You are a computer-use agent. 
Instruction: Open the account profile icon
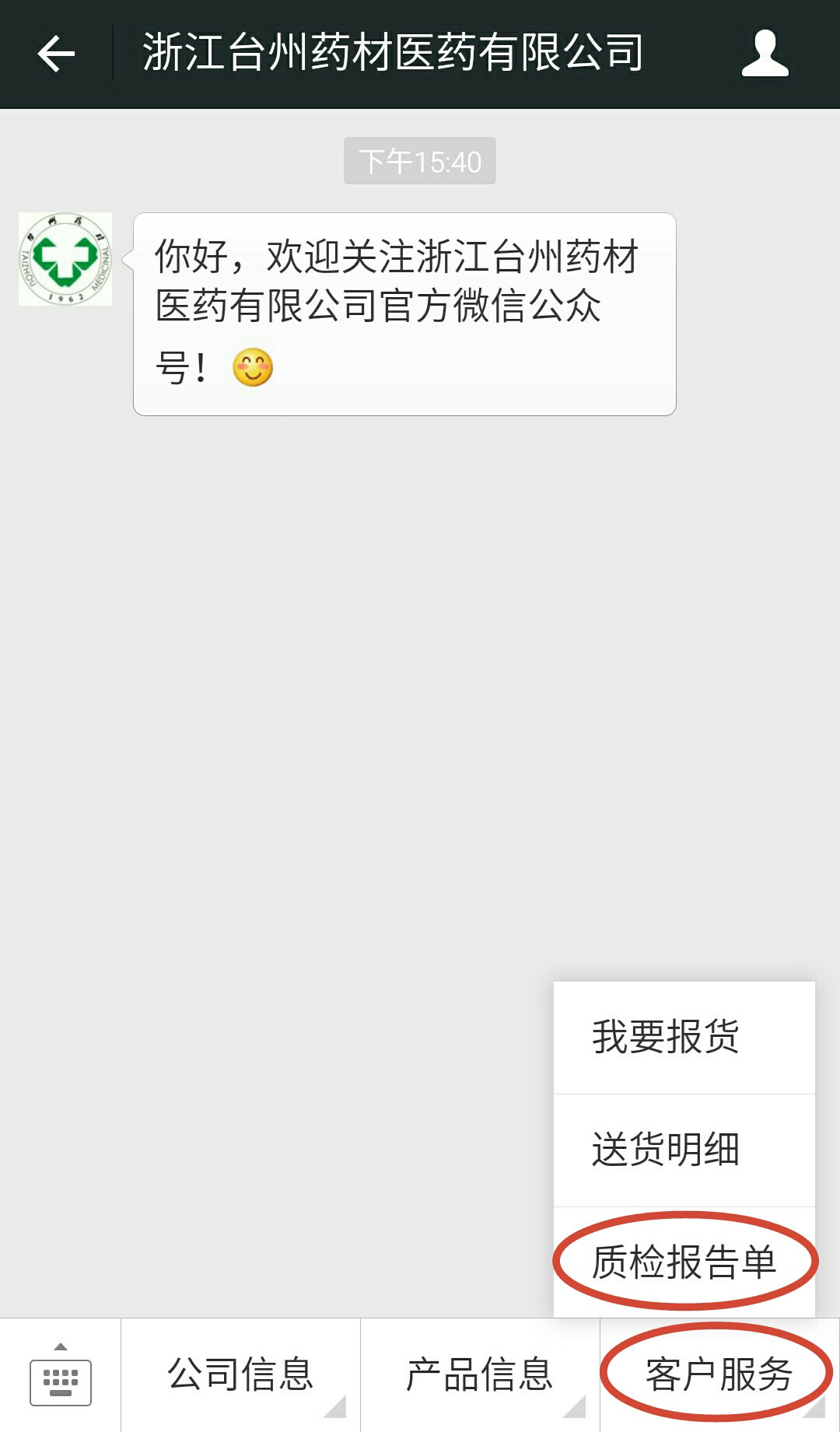[x=765, y=54]
